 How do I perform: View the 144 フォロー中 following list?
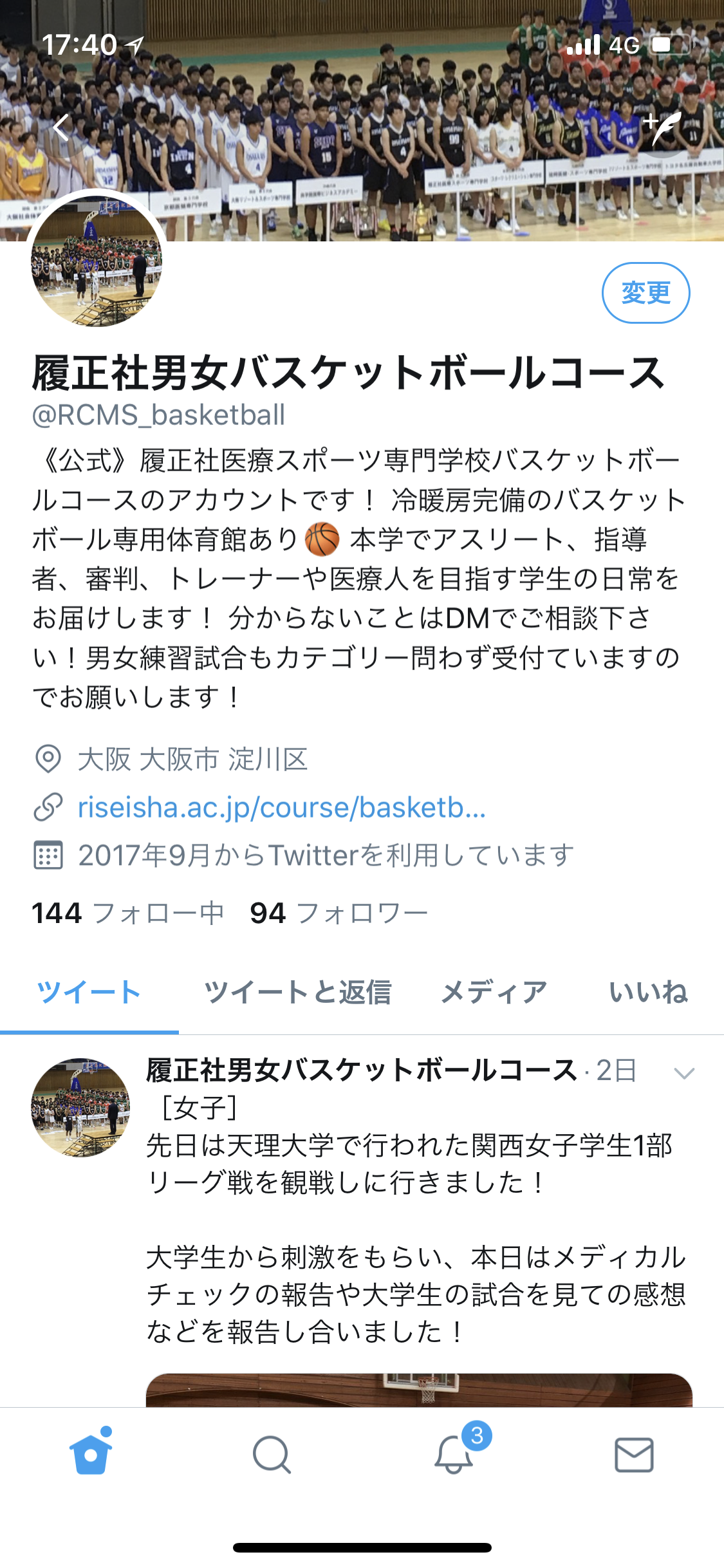pos(127,913)
